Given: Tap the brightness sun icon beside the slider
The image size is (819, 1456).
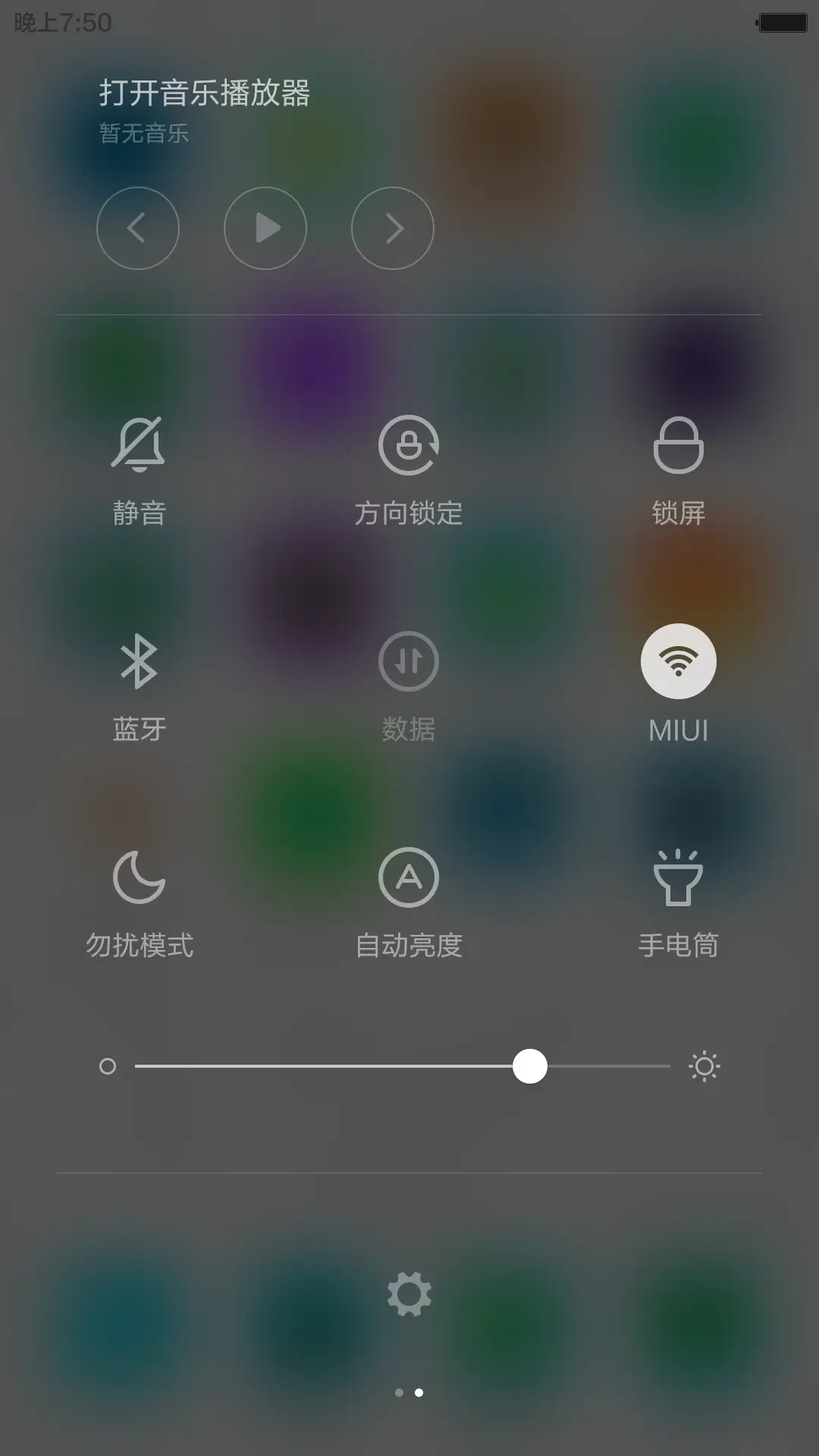Looking at the screenshot, I should [704, 1065].
